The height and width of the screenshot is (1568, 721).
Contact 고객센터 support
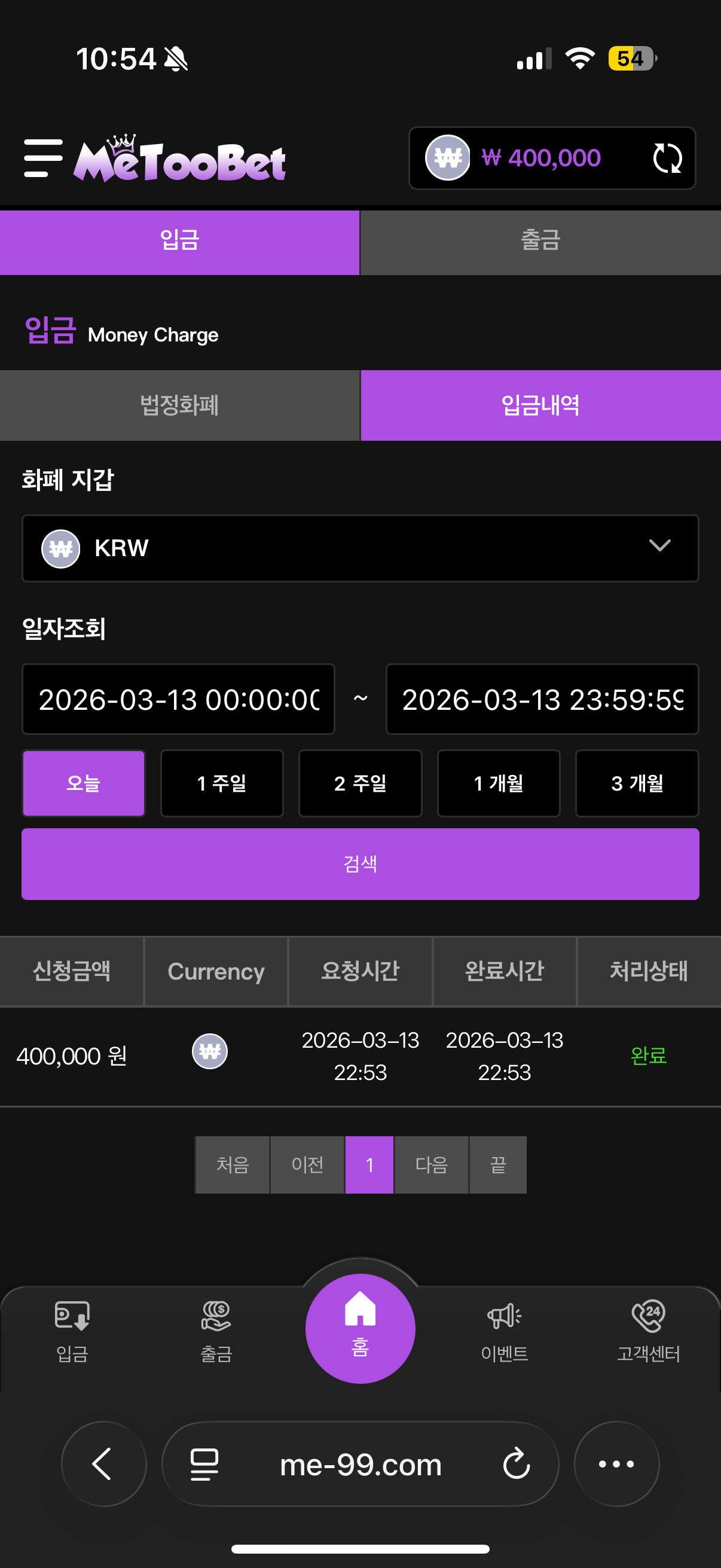[x=648, y=1331]
